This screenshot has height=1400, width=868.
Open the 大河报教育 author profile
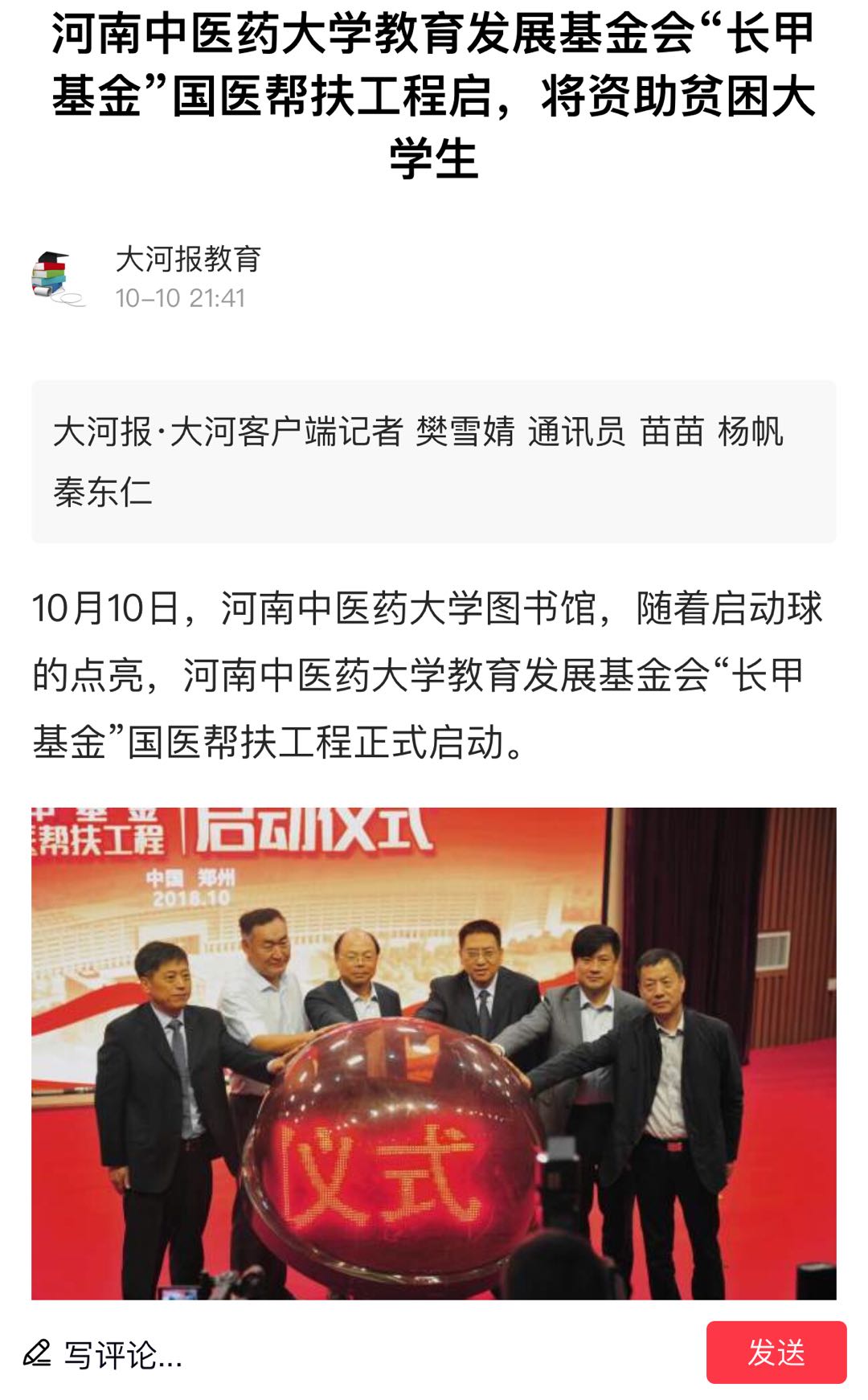(x=186, y=260)
